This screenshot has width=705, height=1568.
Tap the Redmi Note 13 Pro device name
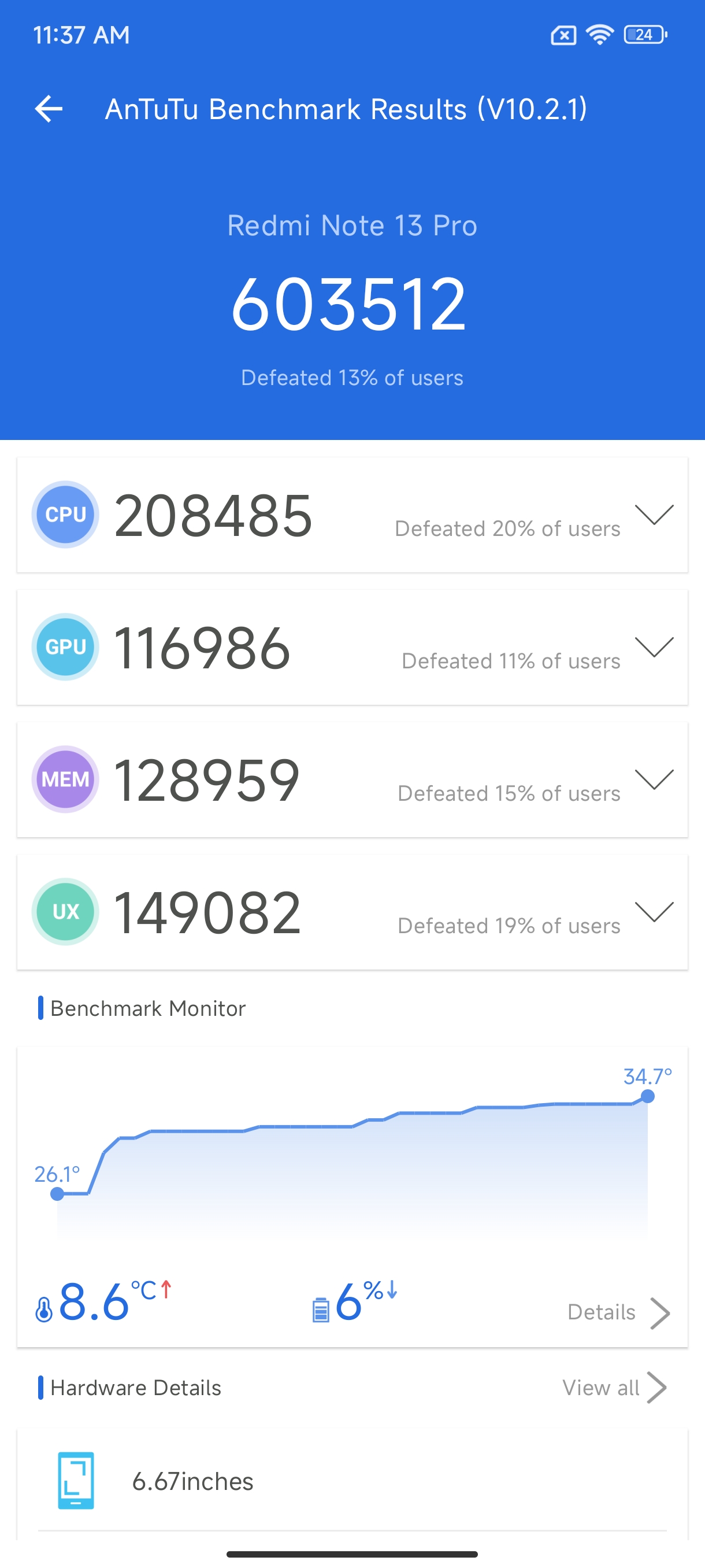(352, 225)
